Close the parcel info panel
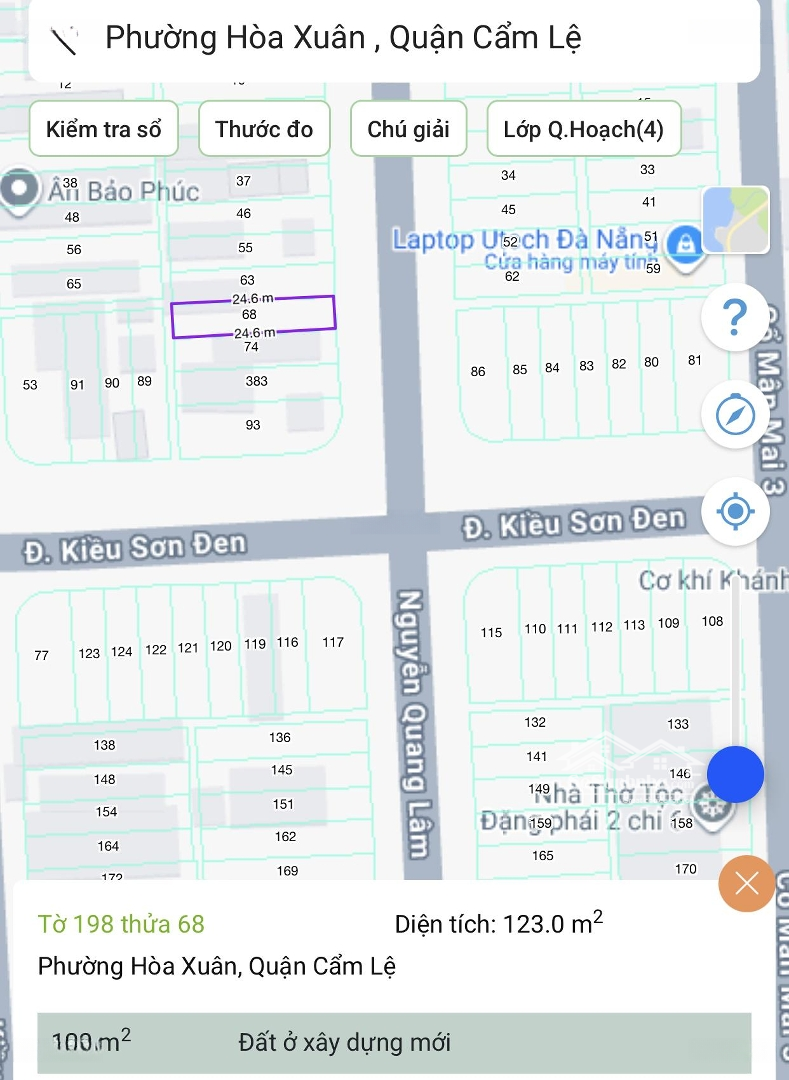The image size is (789, 1080). click(x=746, y=883)
